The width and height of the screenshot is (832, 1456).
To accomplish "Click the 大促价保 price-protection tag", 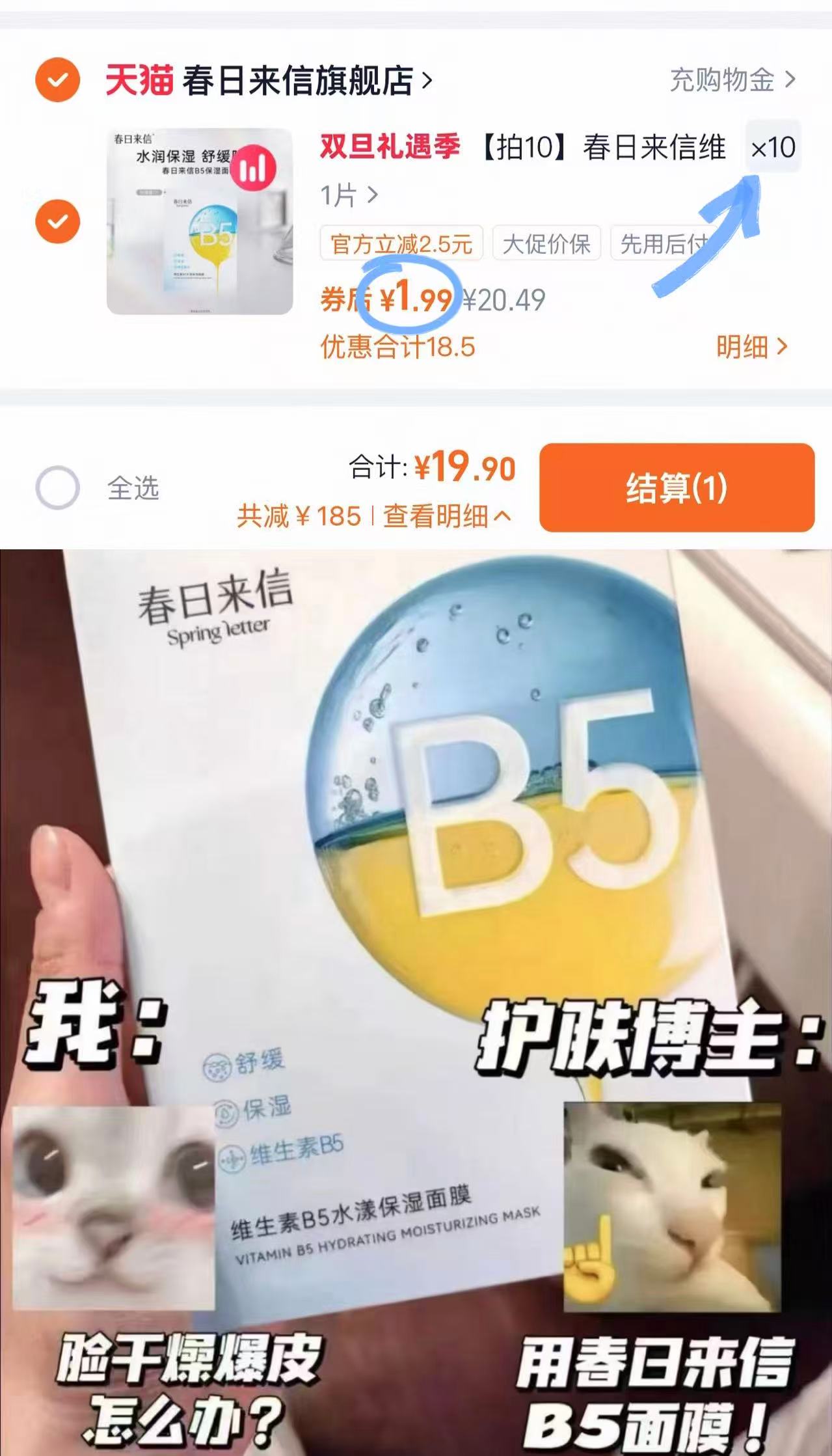I will click(546, 244).
